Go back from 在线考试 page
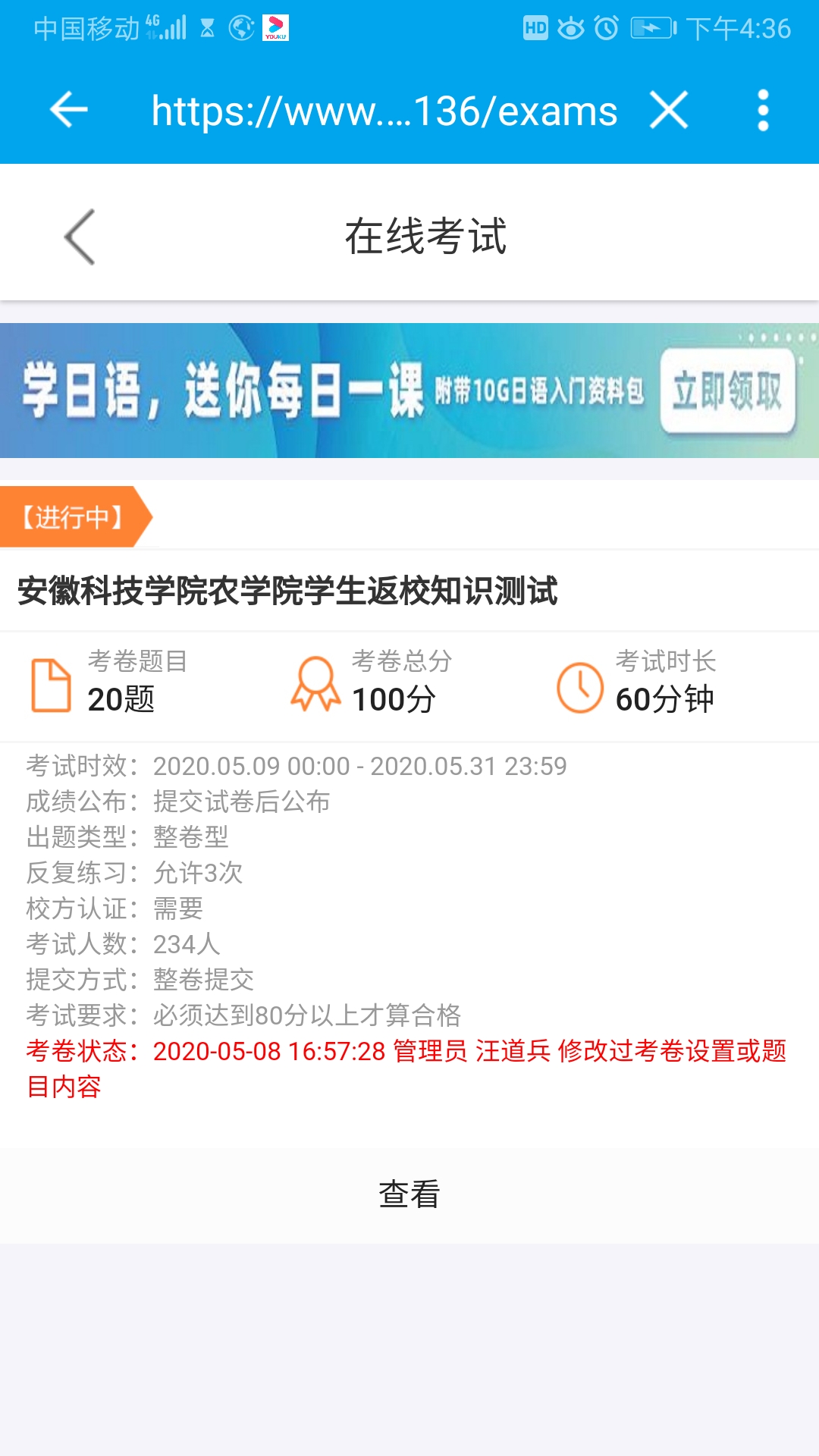This screenshot has height=1456, width=819. coord(80,237)
